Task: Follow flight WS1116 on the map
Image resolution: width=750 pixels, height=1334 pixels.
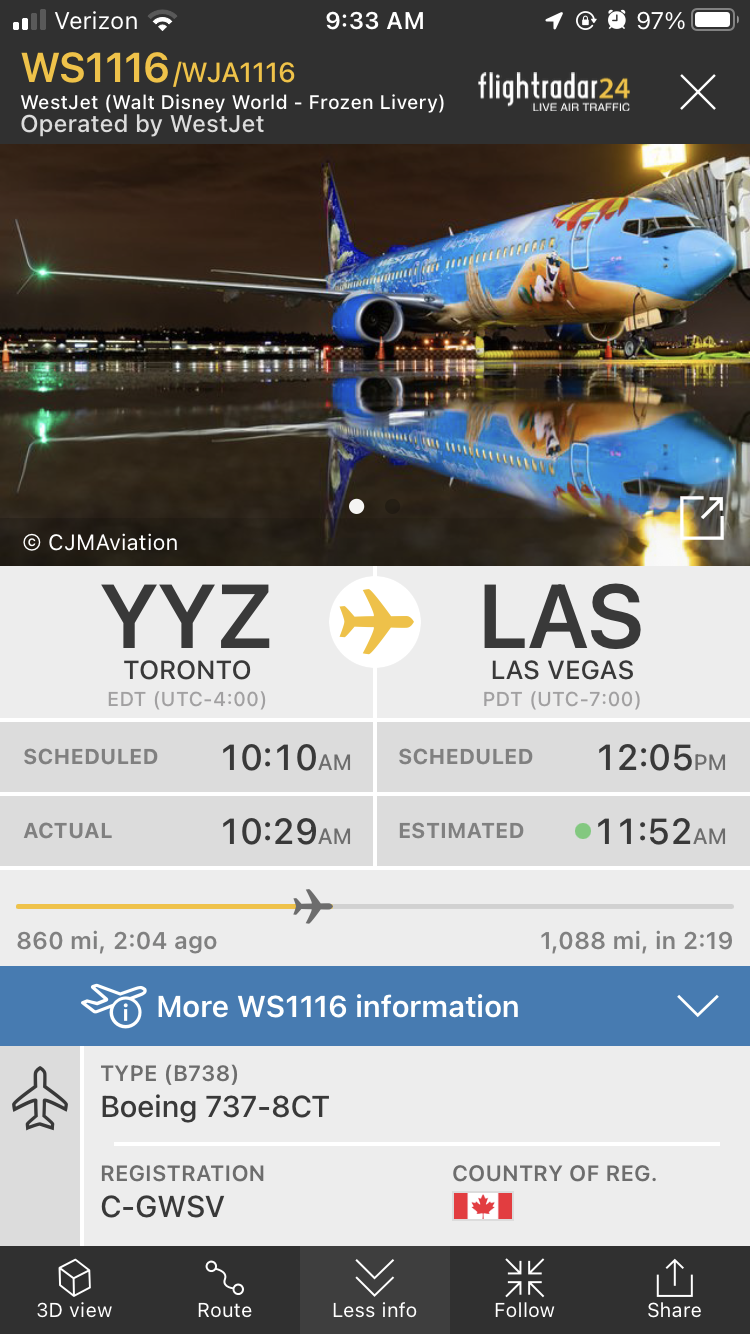Action: pos(524,1290)
